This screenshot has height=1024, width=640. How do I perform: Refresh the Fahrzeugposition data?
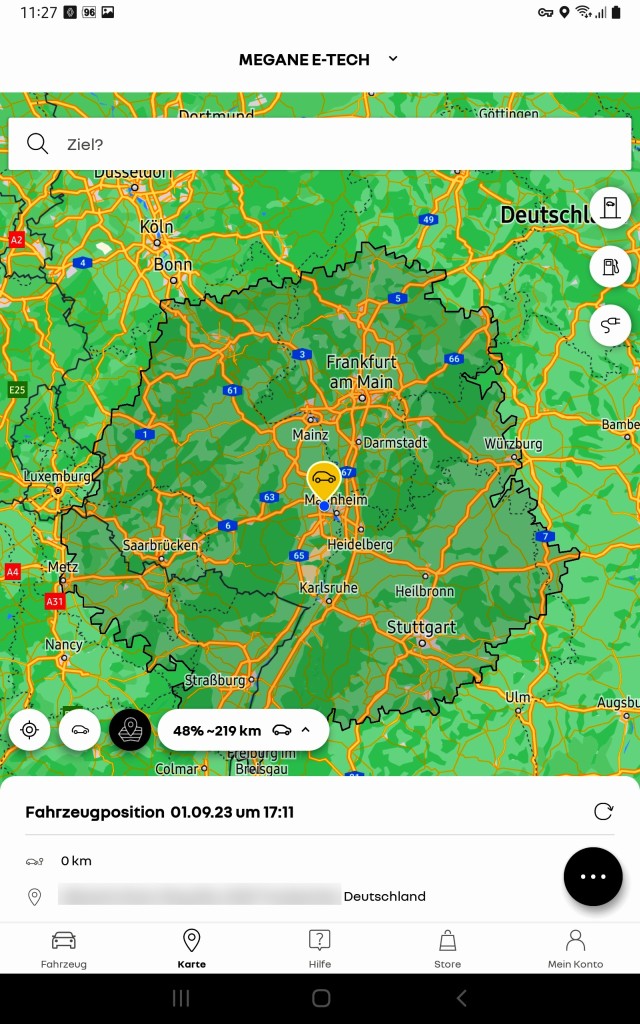(603, 811)
